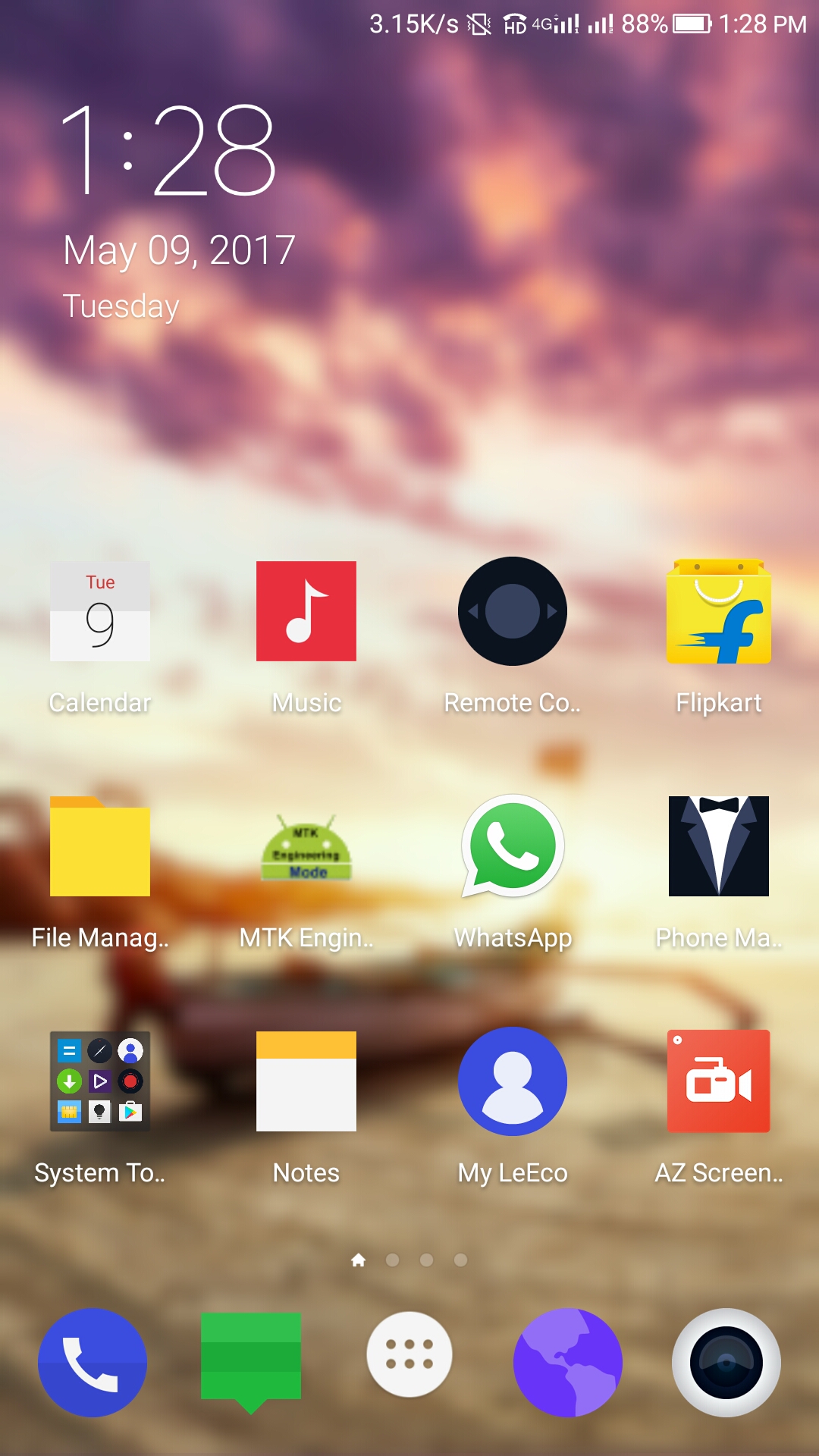
Task: Open the app drawer
Action: coord(409,1354)
